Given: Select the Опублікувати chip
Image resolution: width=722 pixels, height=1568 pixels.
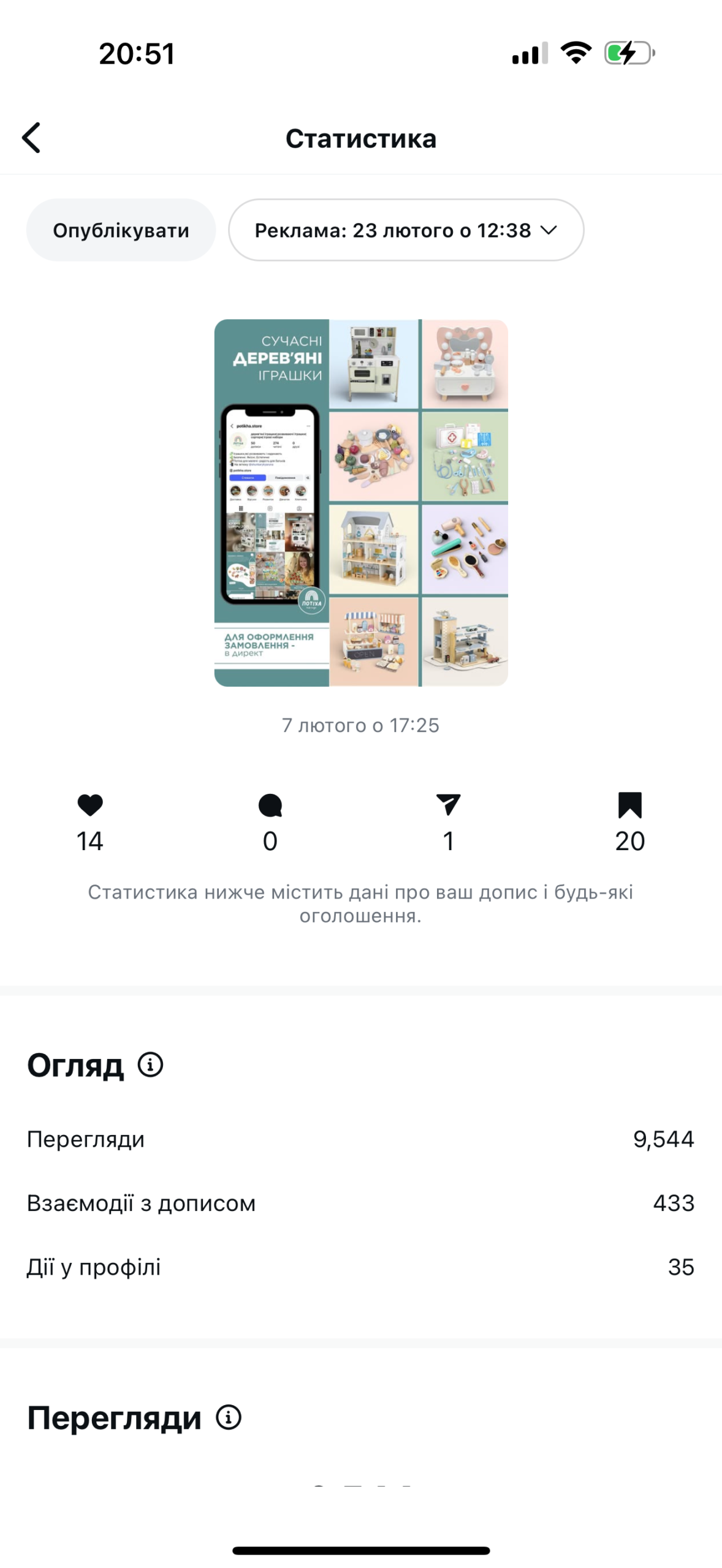Looking at the screenshot, I should pyautogui.click(x=121, y=230).
